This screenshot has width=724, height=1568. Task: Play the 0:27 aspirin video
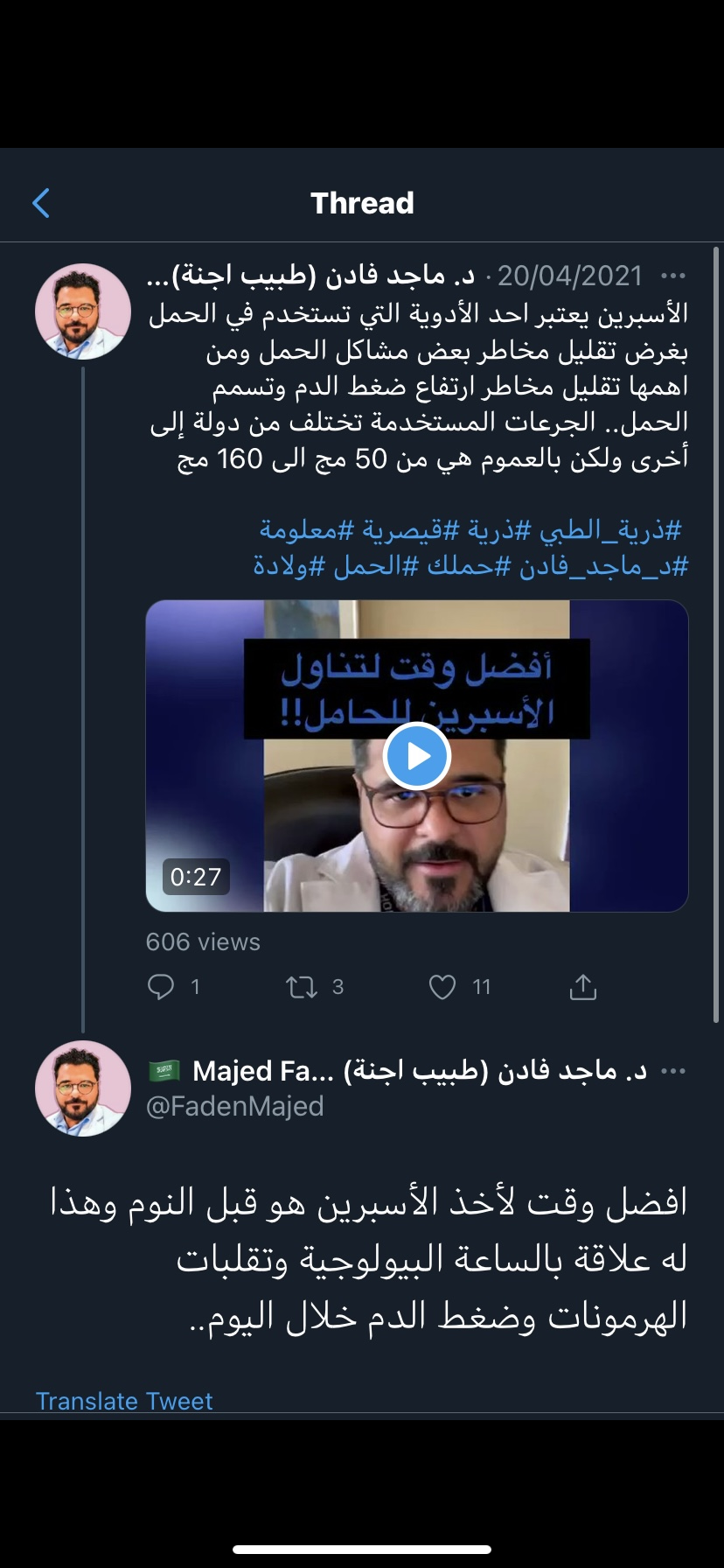pyautogui.click(x=416, y=756)
